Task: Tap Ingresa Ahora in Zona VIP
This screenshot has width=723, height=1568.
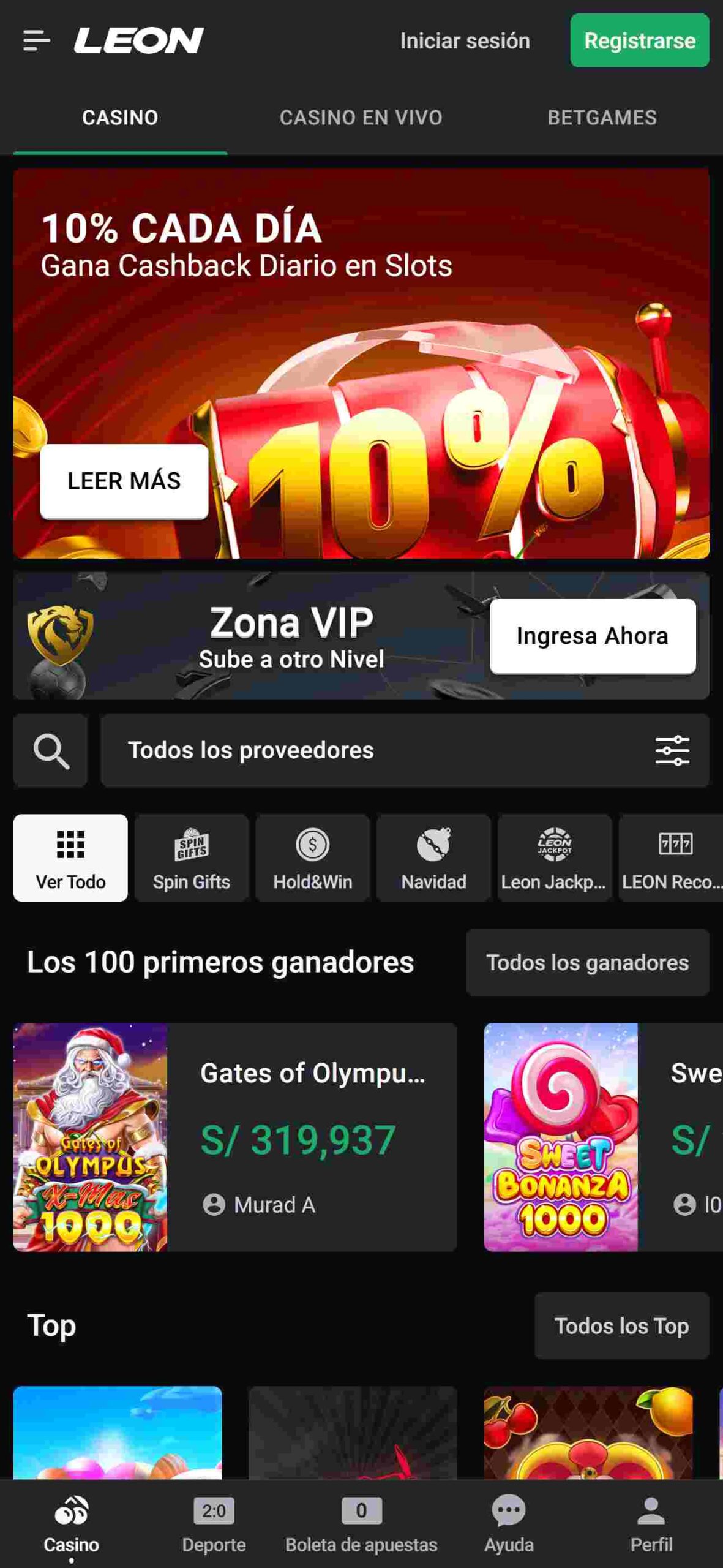Action: (x=591, y=636)
